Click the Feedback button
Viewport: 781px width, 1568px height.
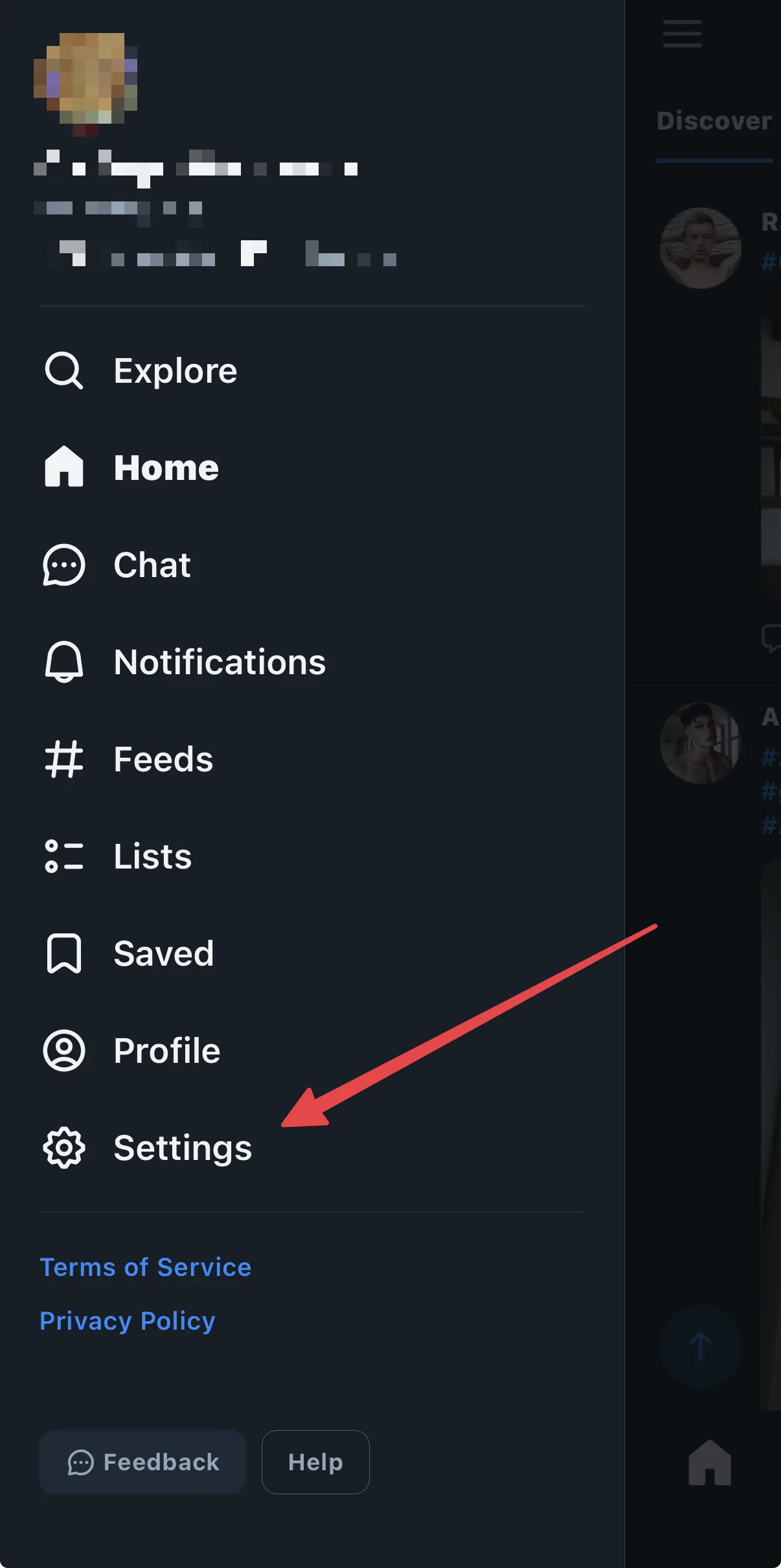coord(142,1462)
